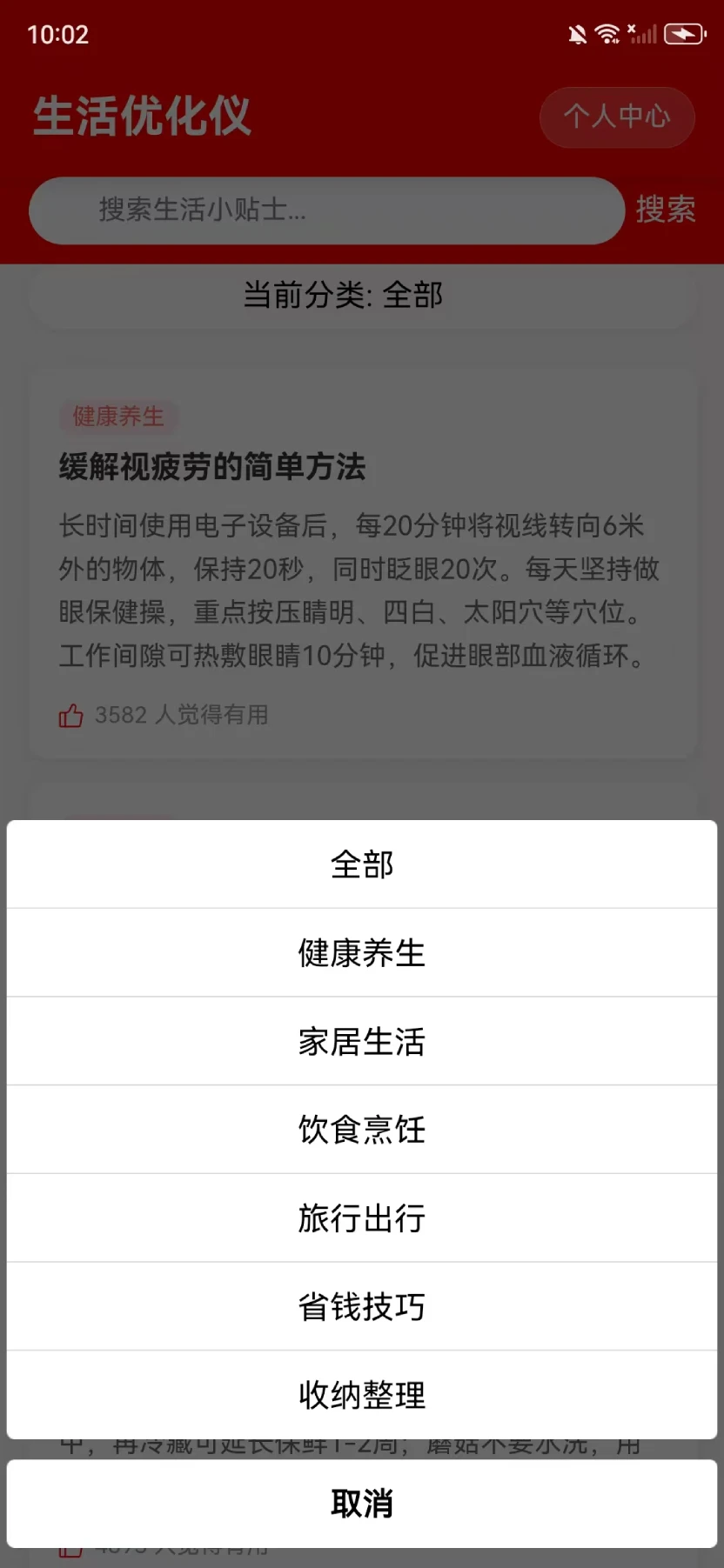Viewport: 724px width, 1568px height.
Task: Select 饮食烹饪 in the list
Action: (362, 1130)
